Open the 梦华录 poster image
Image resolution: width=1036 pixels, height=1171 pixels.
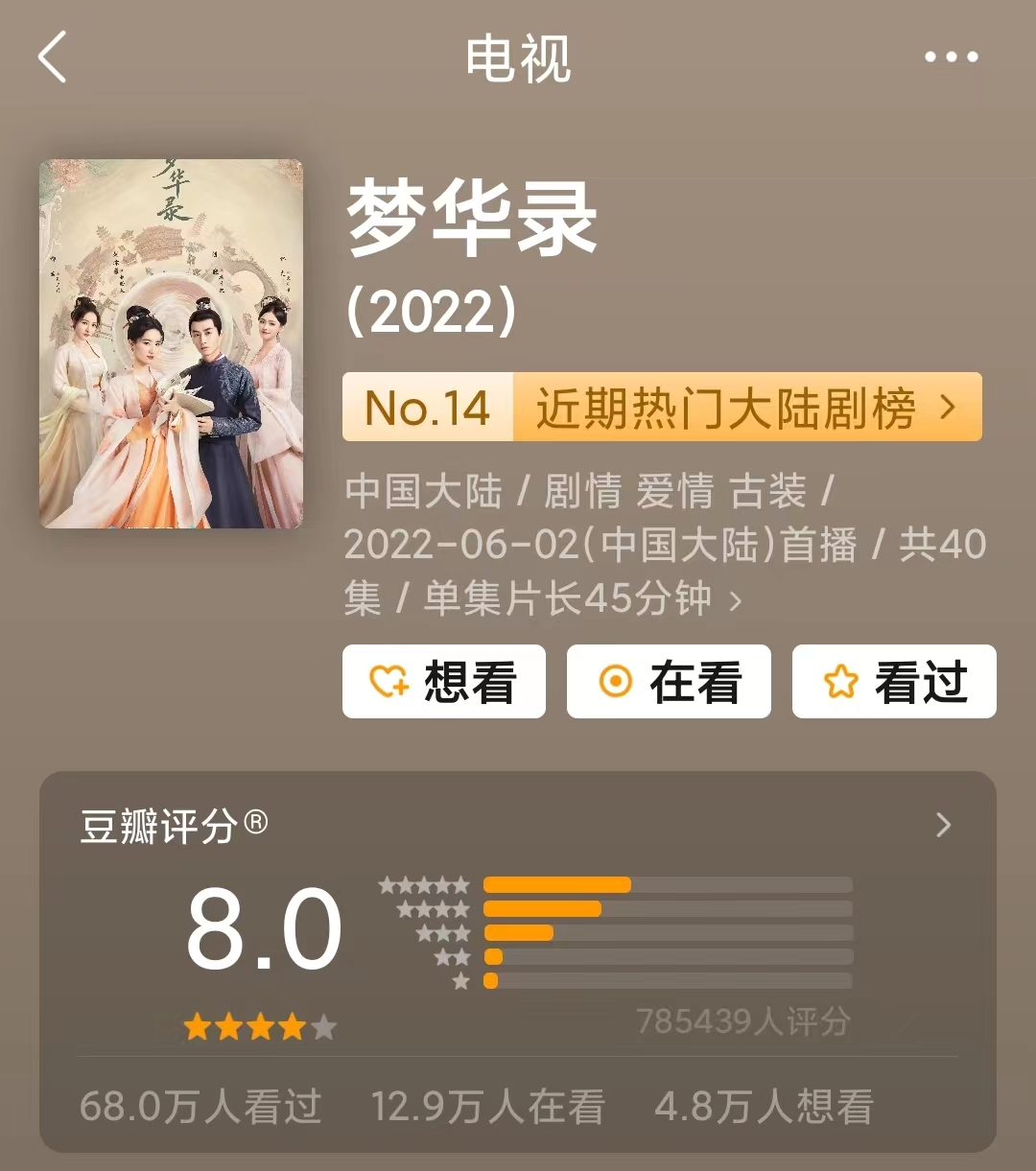[x=171, y=343]
